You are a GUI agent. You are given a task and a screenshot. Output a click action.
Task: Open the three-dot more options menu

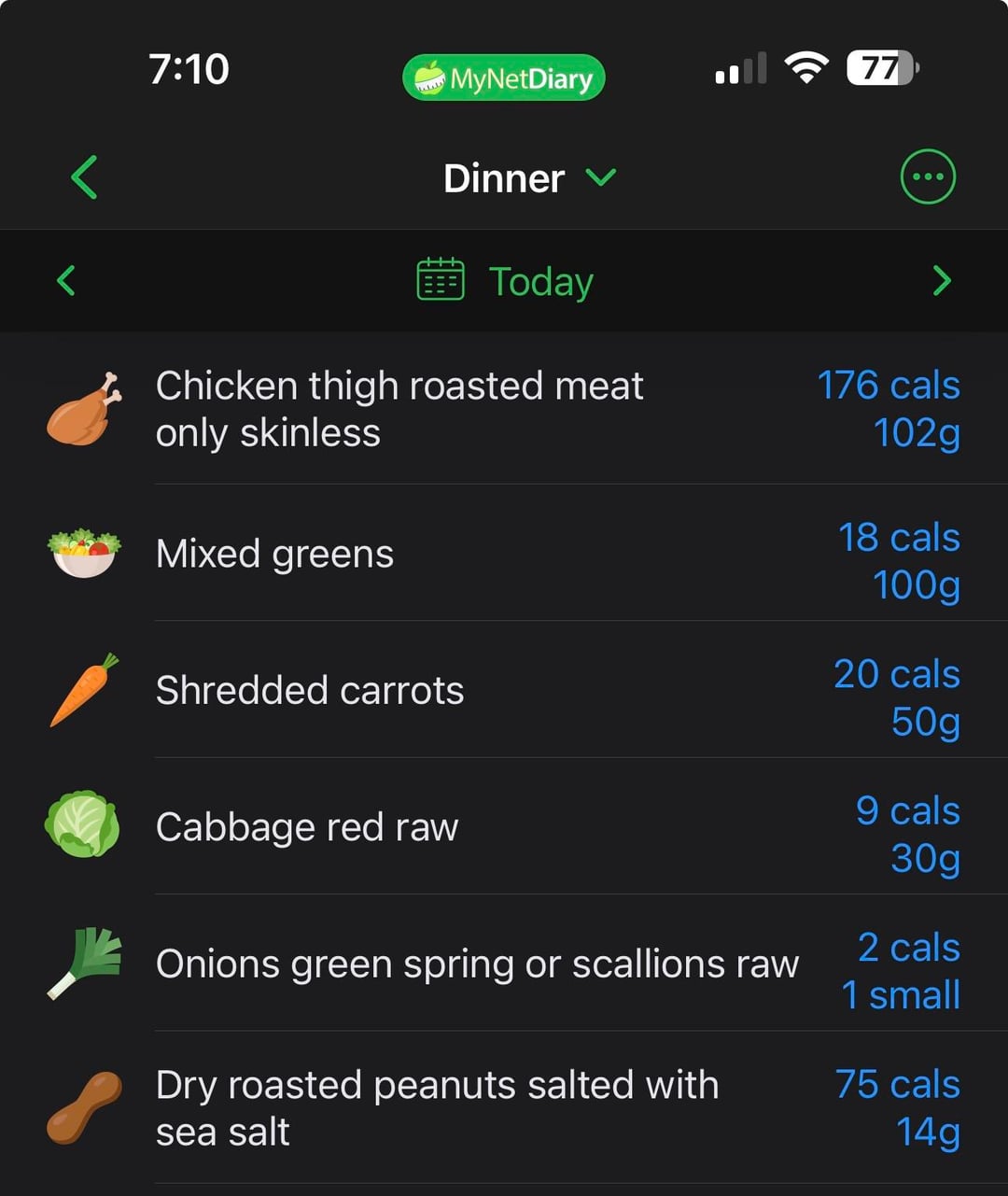(927, 177)
